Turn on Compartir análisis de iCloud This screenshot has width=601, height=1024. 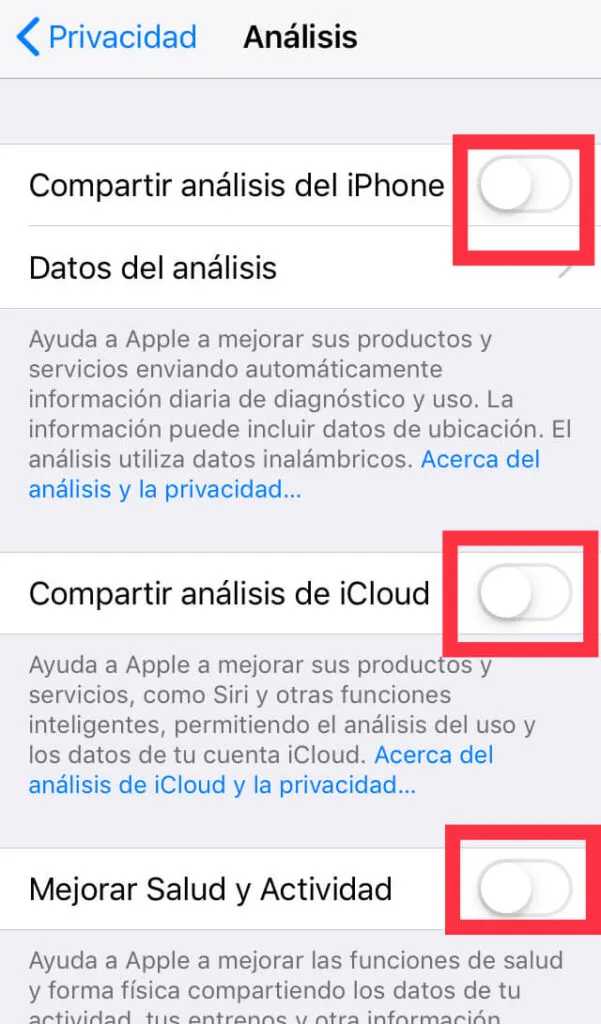pyautogui.click(x=523, y=594)
